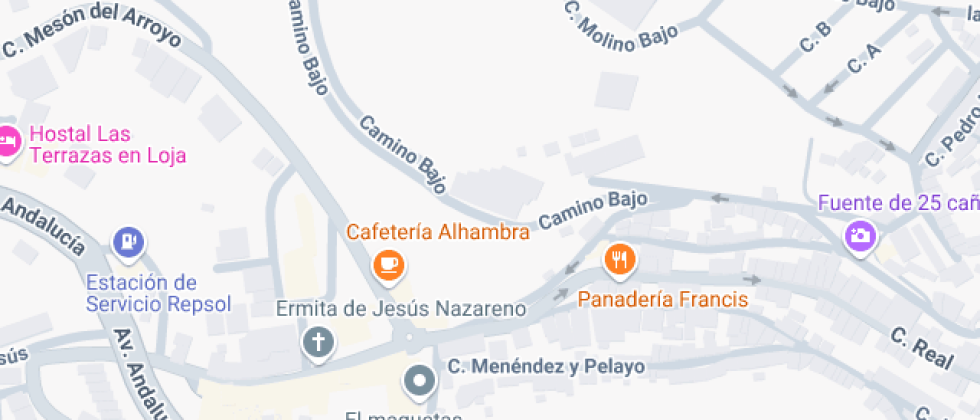Tap the El maquetas location pin

click(x=418, y=381)
